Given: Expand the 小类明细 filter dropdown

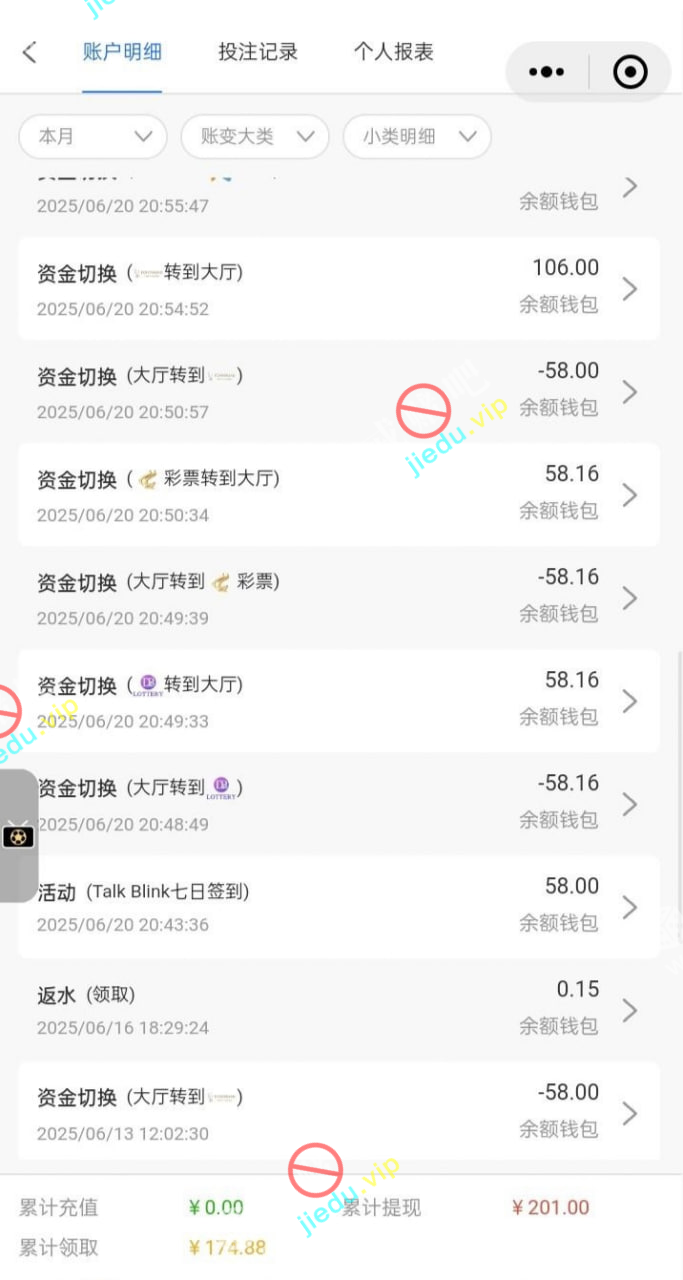Looking at the screenshot, I should coord(417,137).
